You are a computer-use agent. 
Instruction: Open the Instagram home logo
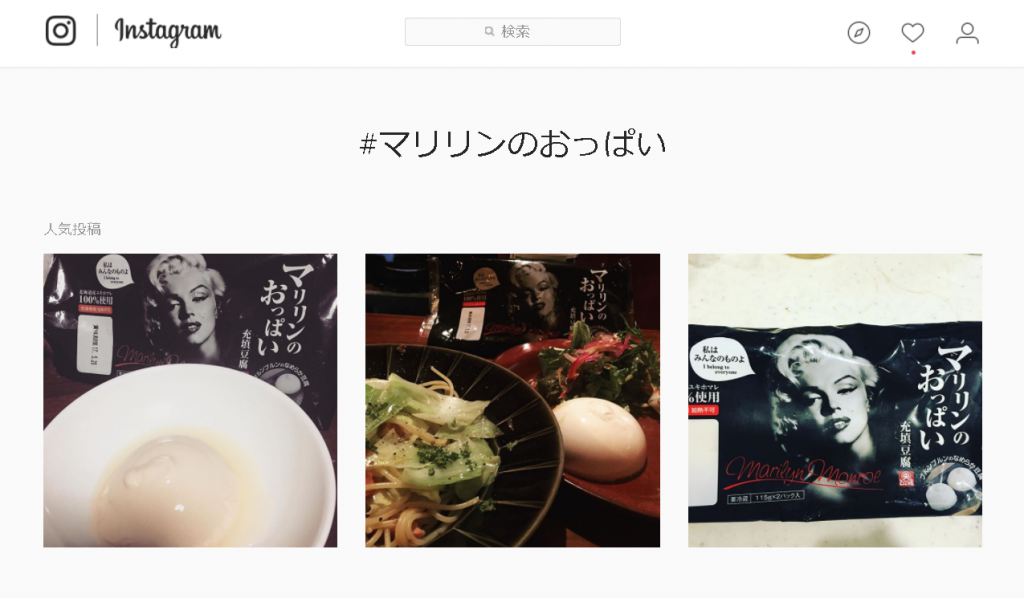(x=61, y=31)
